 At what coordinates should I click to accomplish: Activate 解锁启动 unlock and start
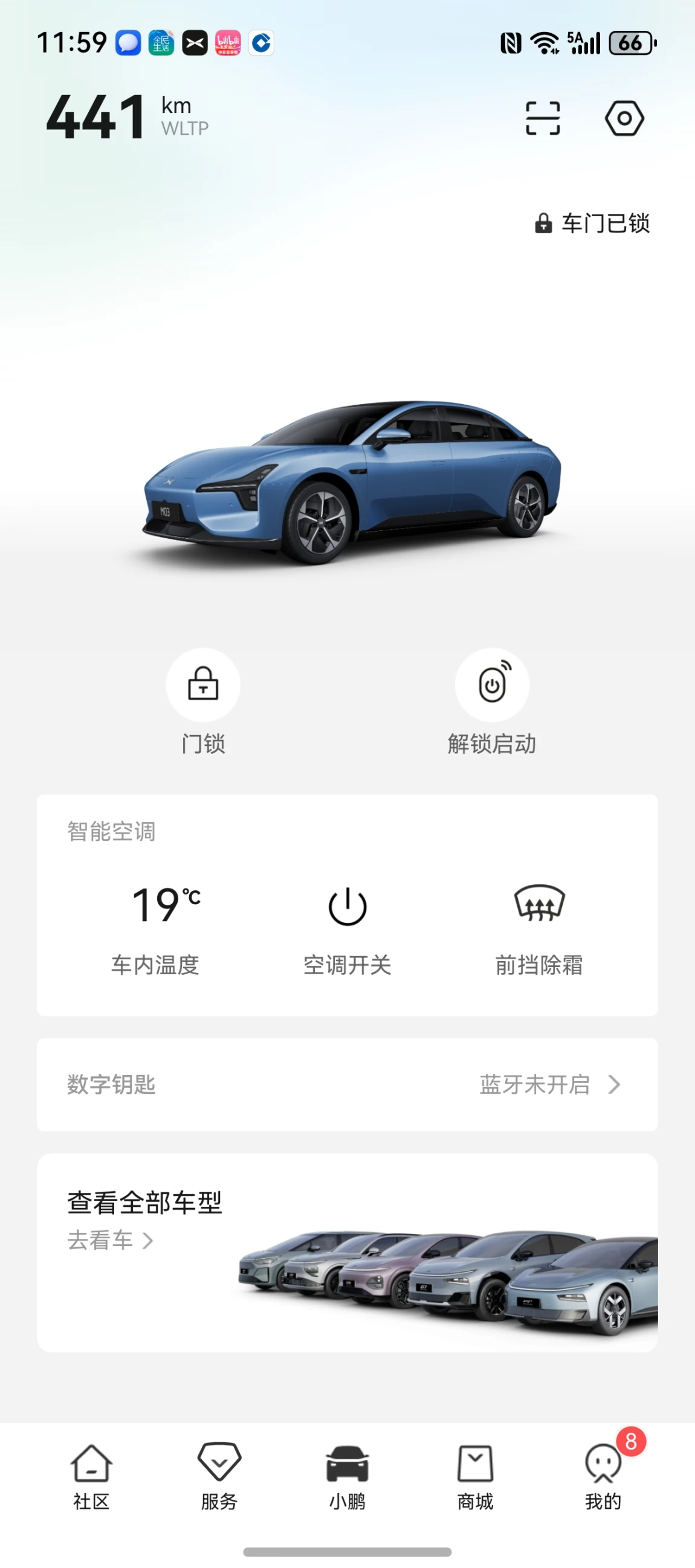click(x=491, y=686)
